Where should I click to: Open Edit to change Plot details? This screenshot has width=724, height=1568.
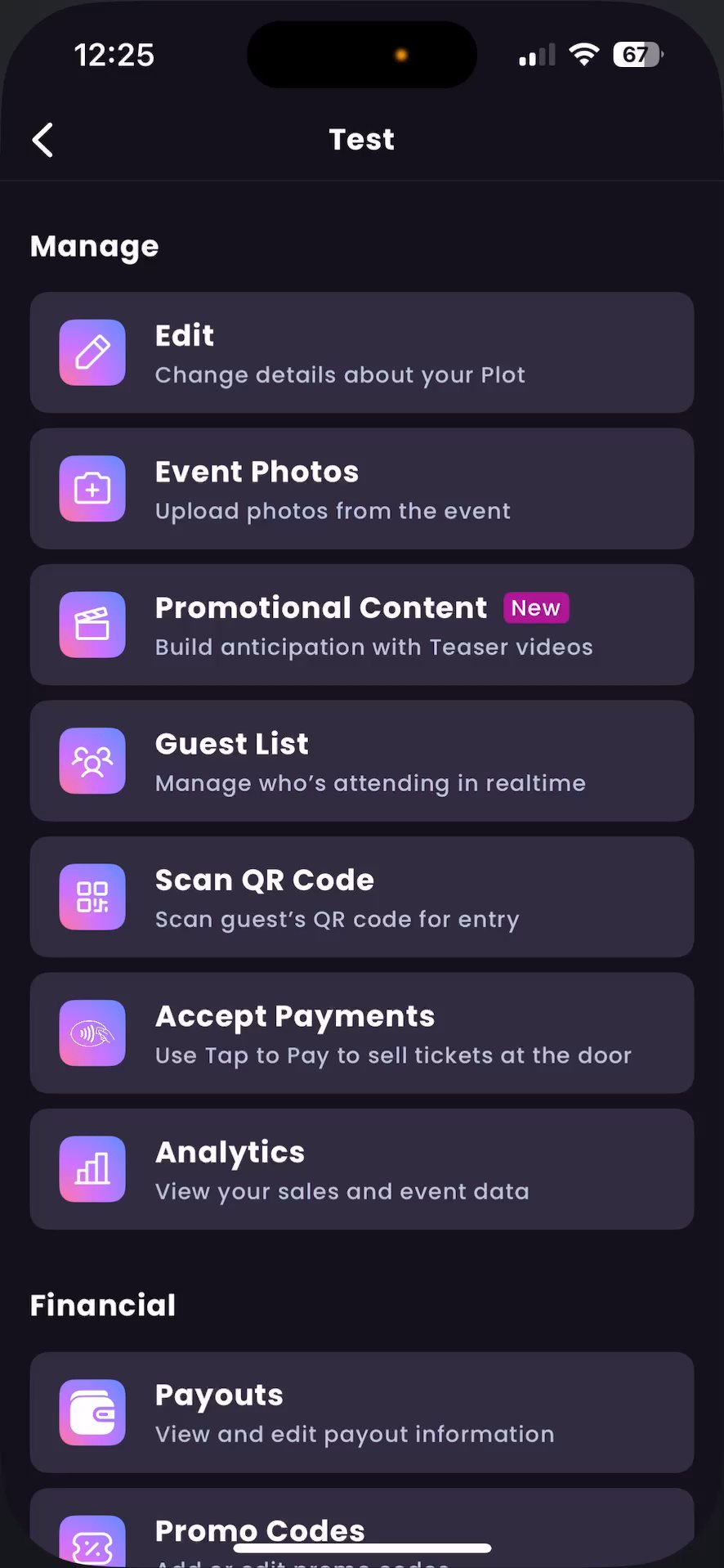[x=361, y=352]
